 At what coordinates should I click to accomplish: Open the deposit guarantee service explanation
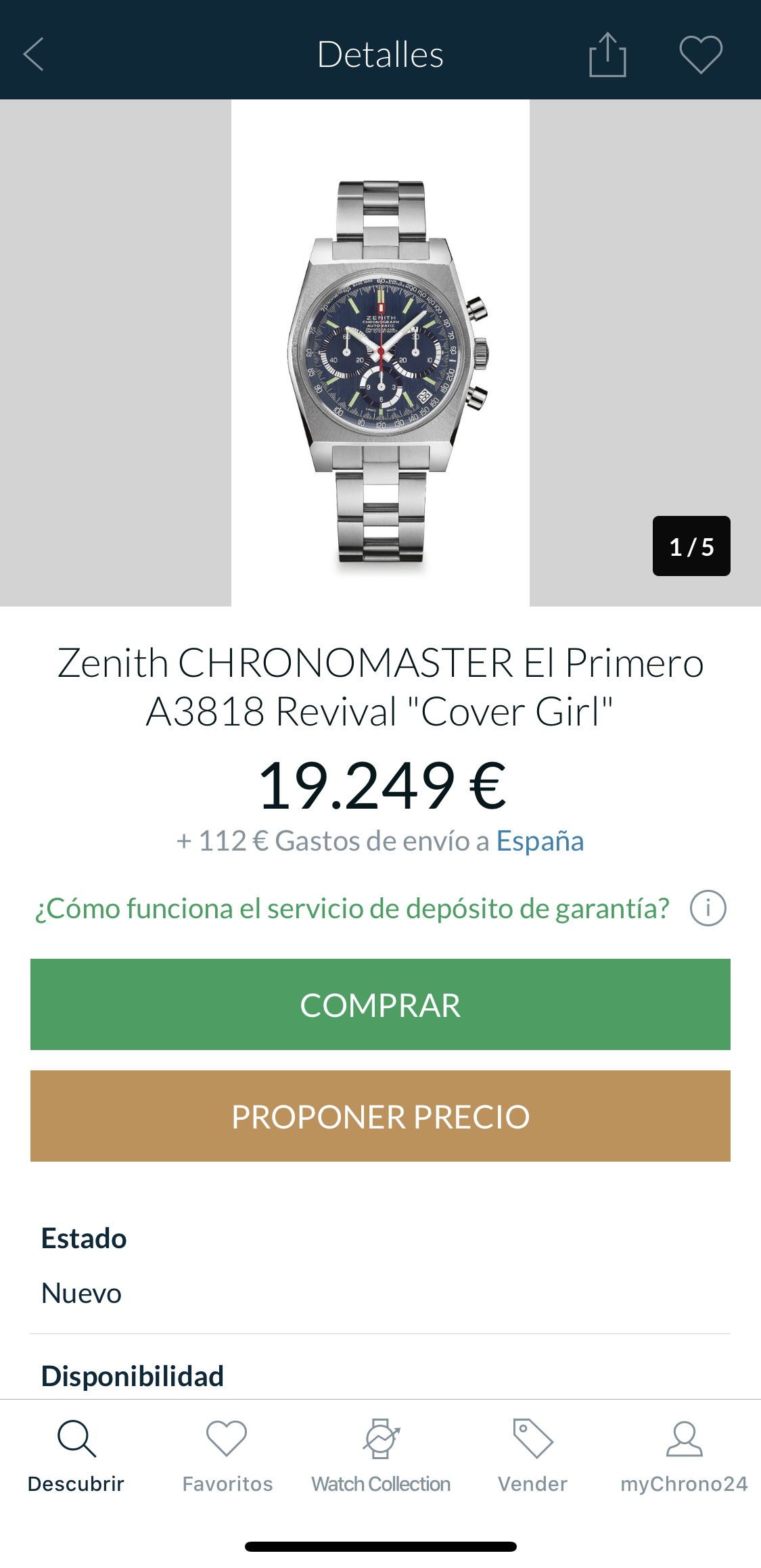click(x=352, y=908)
